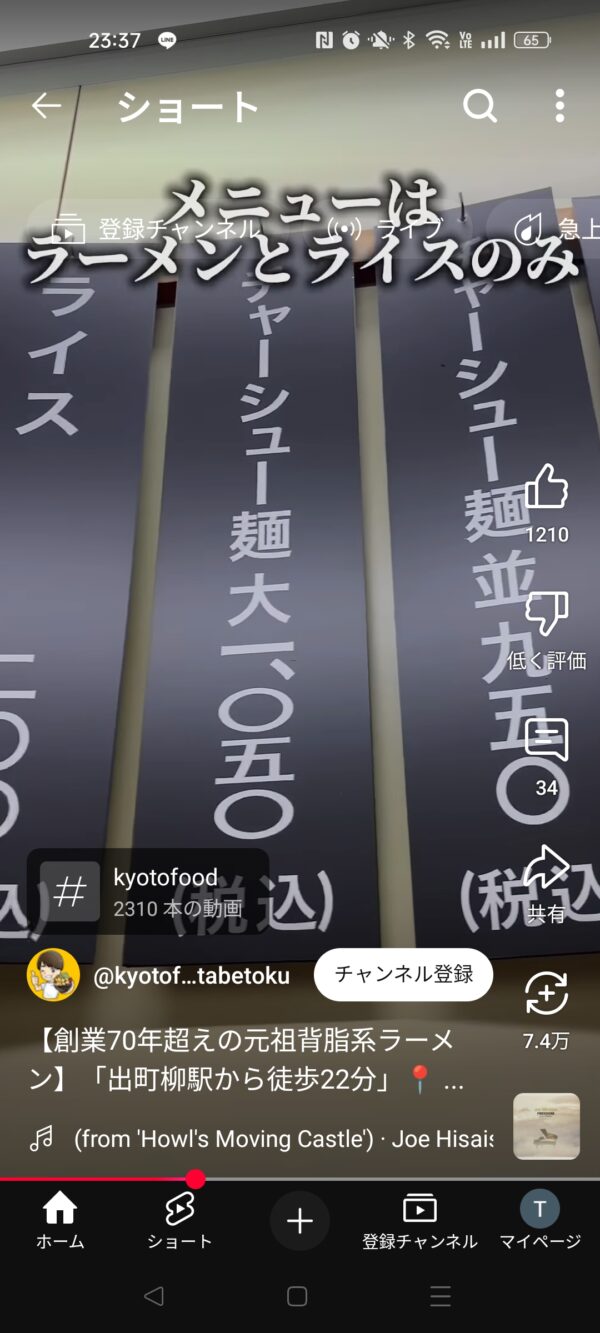Dislike this short (低く評価)
This screenshot has width=600, height=1333.
[x=546, y=614]
